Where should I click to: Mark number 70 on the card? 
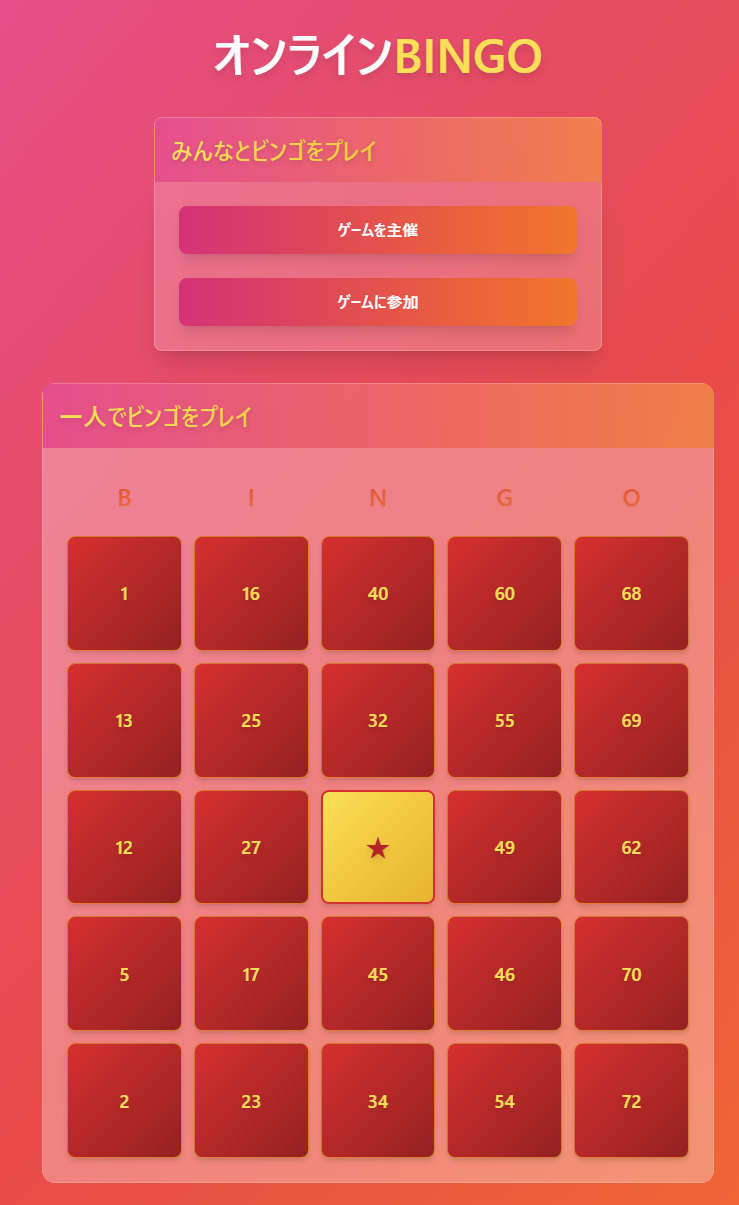coord(631,974)
